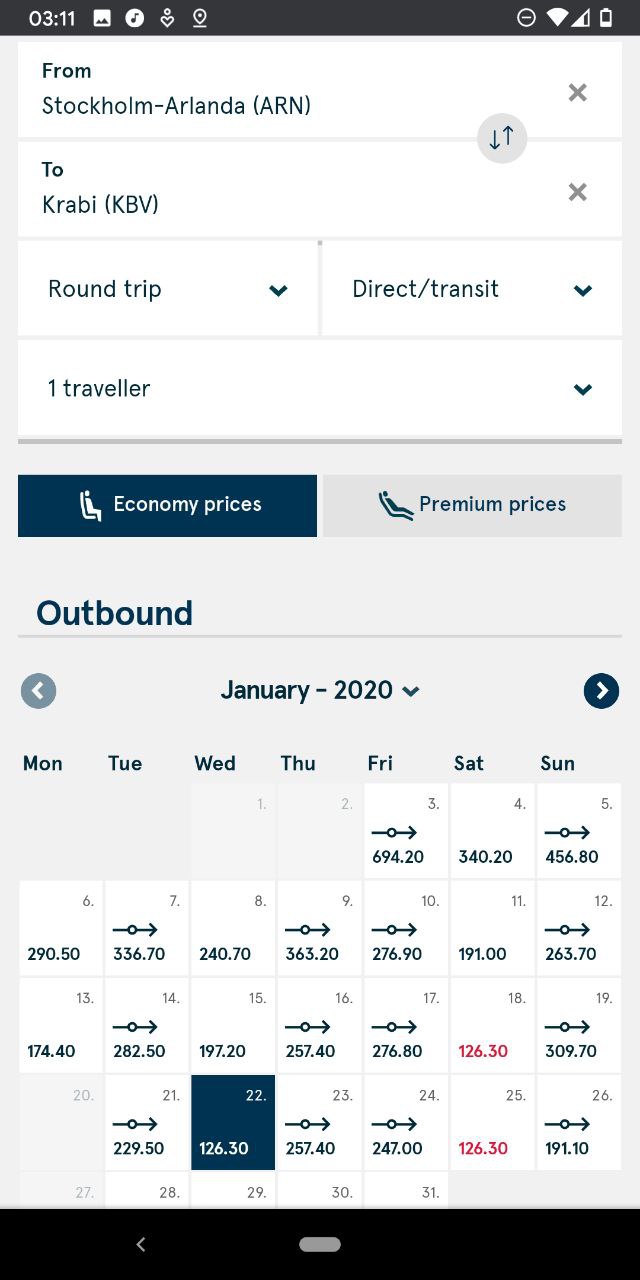Switch to Economy prices
Viewport: 640px width, 1280px height.
(168, 505)
